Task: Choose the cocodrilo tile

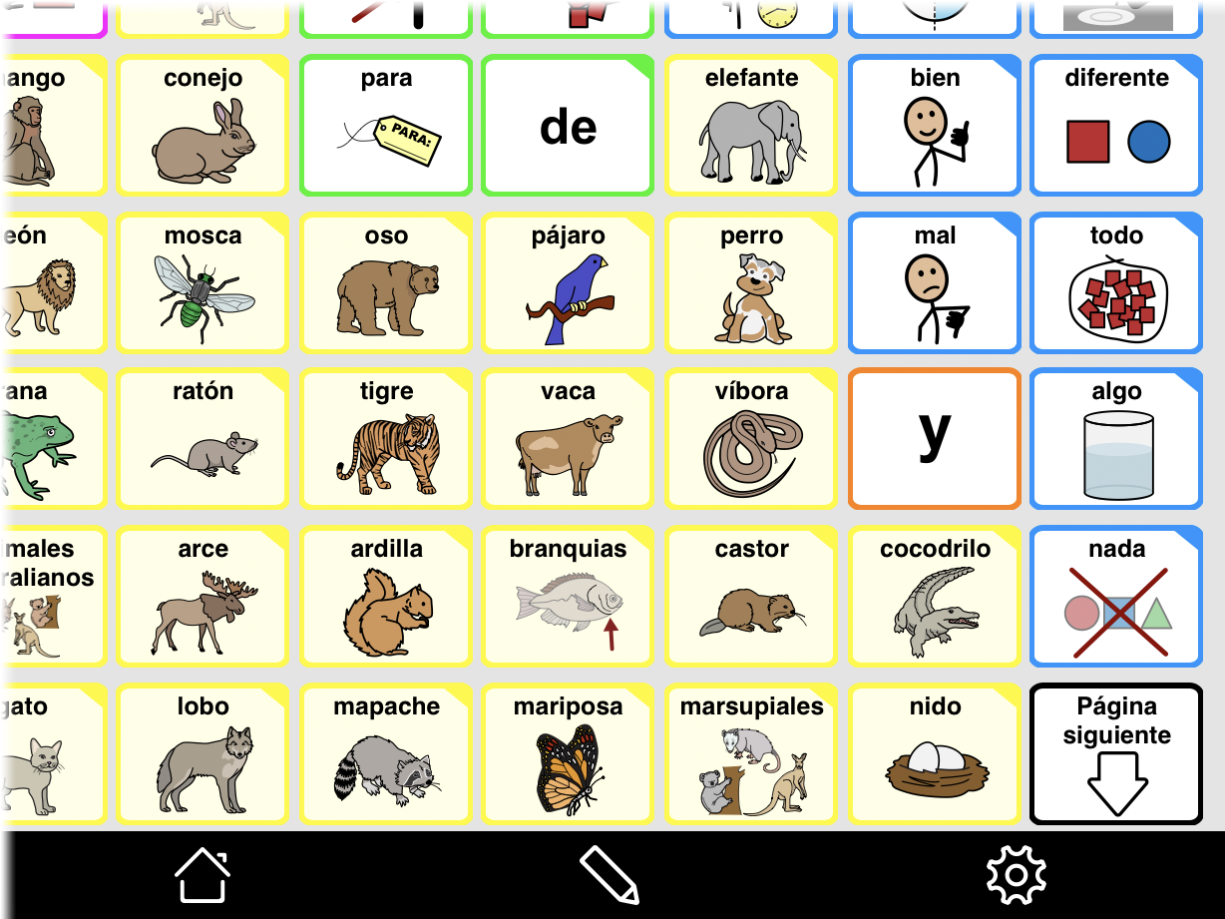Action: pos(934,597)
